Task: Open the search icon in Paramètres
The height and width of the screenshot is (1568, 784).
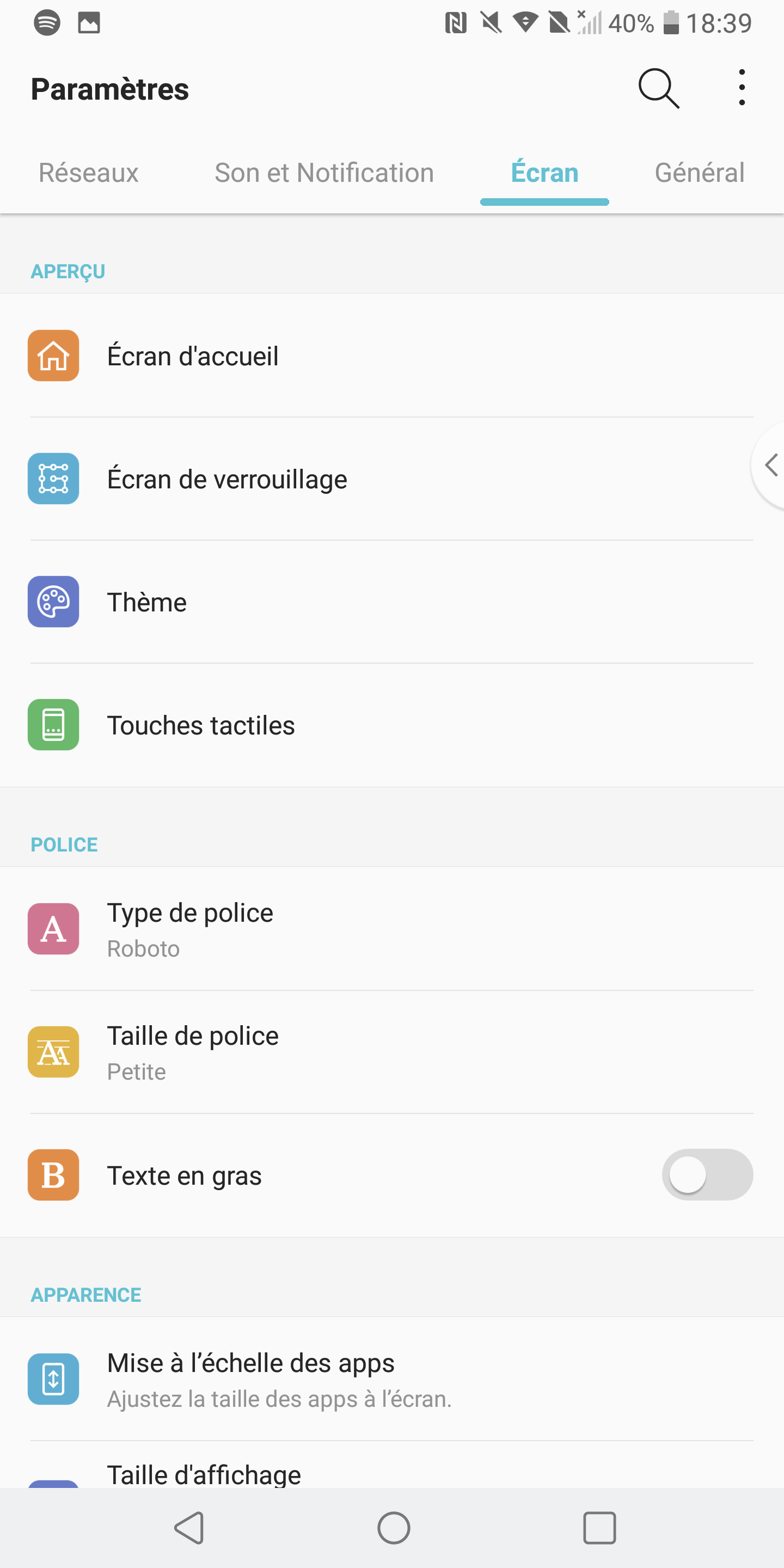Action: [659, 89]
